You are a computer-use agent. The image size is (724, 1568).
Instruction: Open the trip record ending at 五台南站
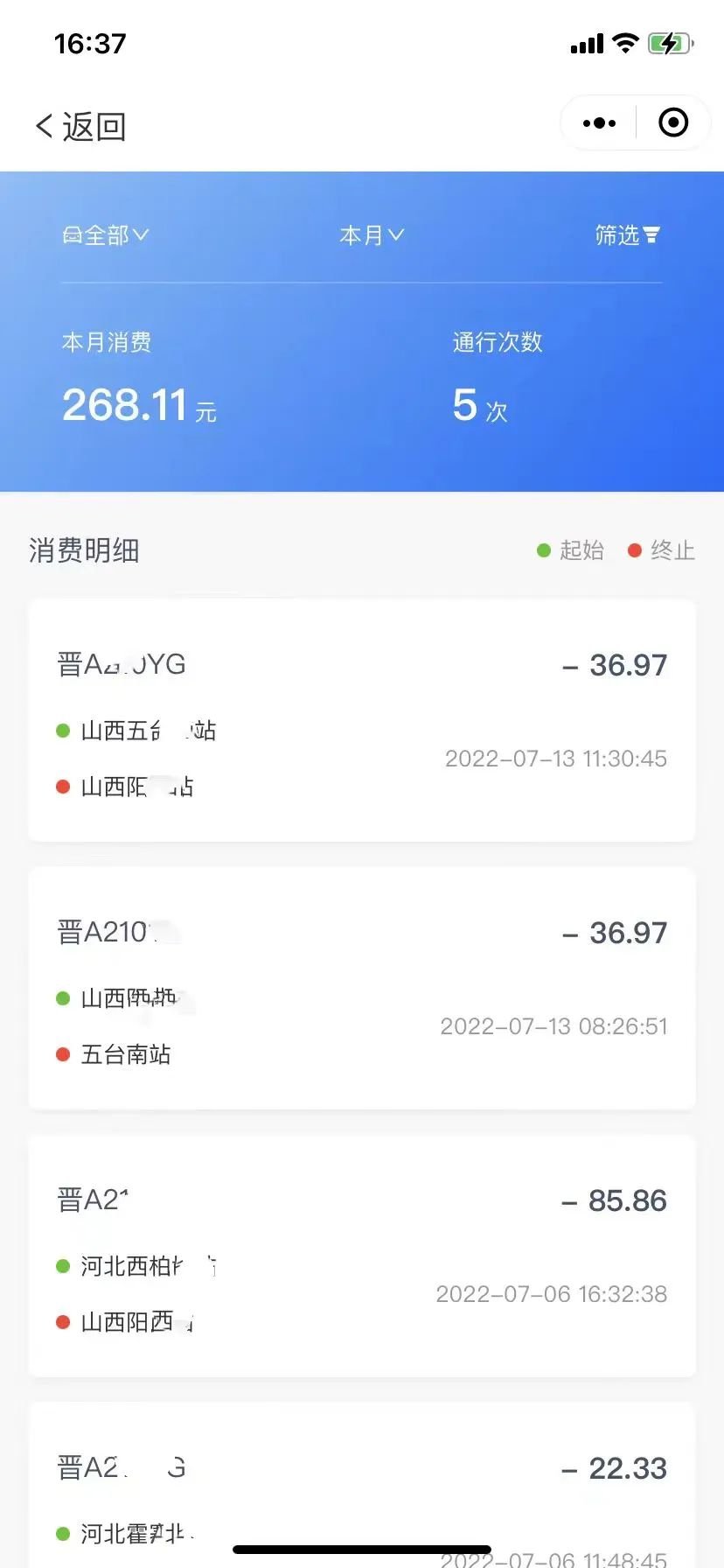362,988
